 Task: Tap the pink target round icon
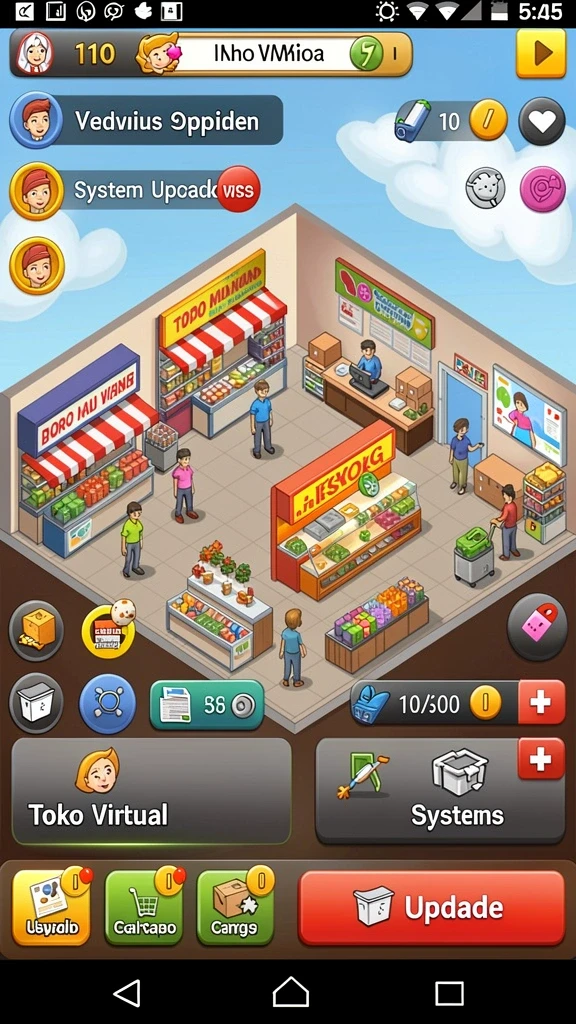pyautogui.click(x=542, y=189)
